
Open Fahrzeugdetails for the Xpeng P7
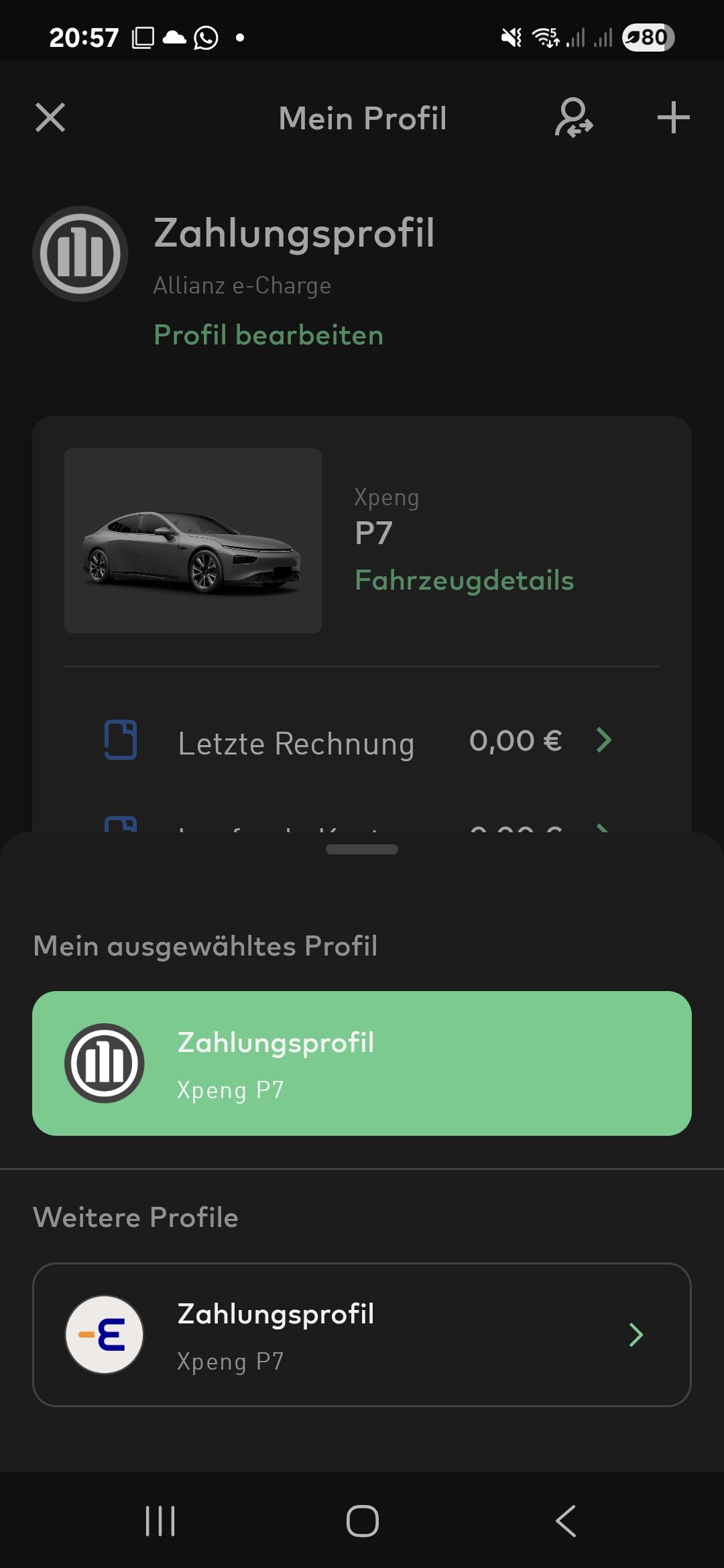464,580
